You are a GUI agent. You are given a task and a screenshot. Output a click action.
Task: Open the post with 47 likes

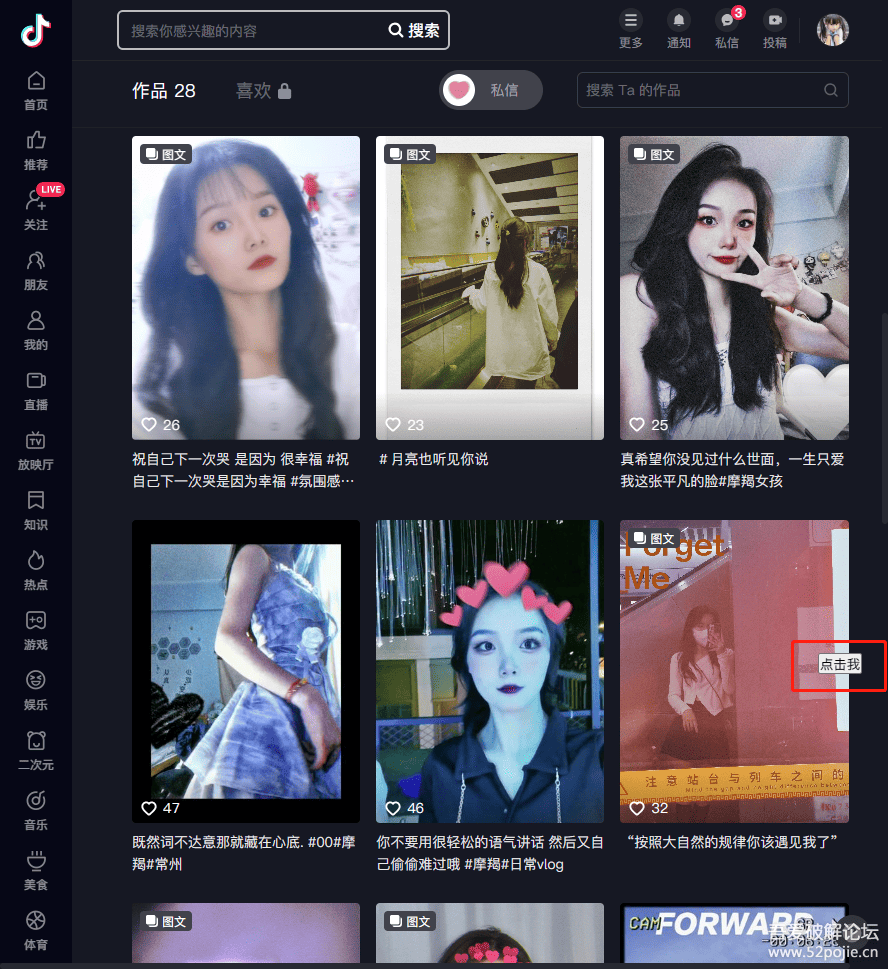coord(246,672)
